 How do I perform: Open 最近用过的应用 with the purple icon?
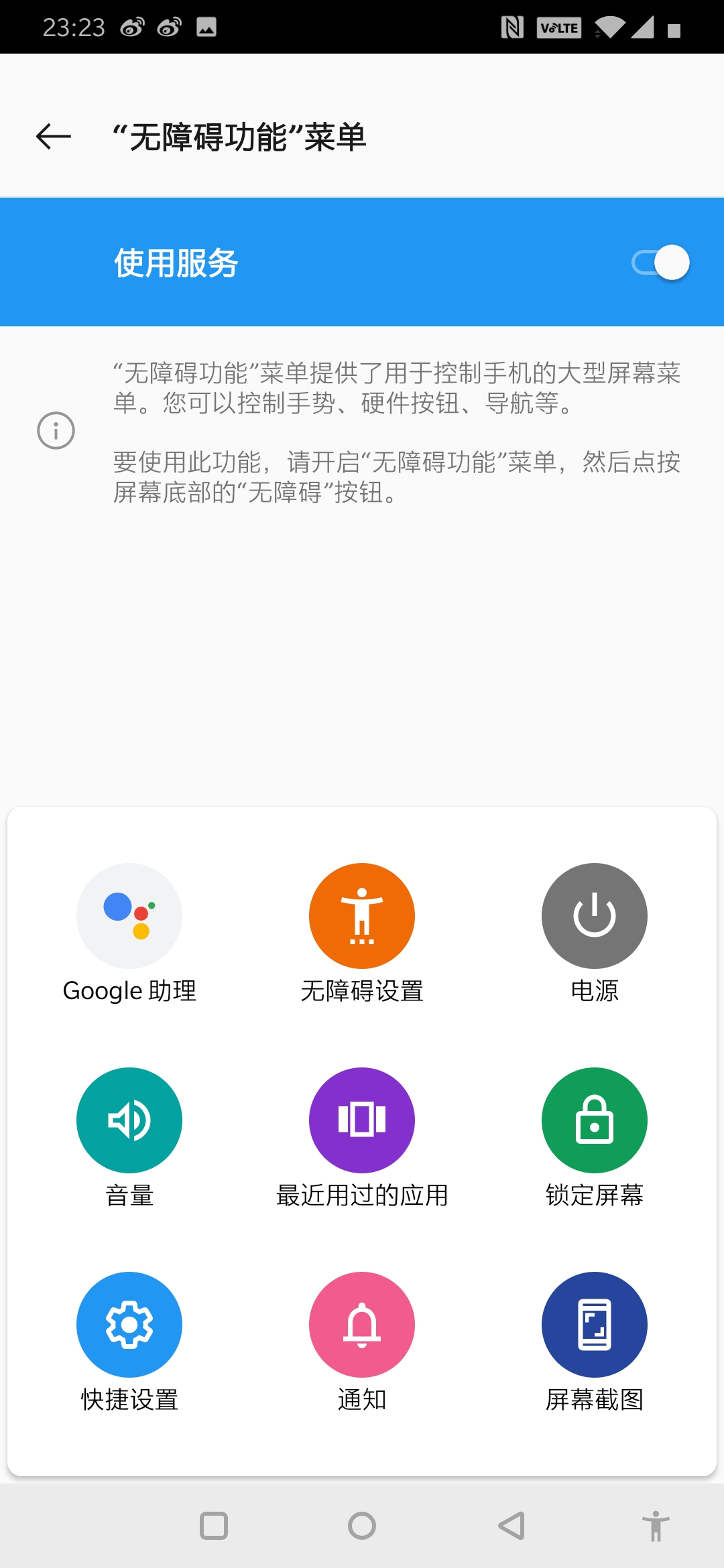pos(361,1120)
